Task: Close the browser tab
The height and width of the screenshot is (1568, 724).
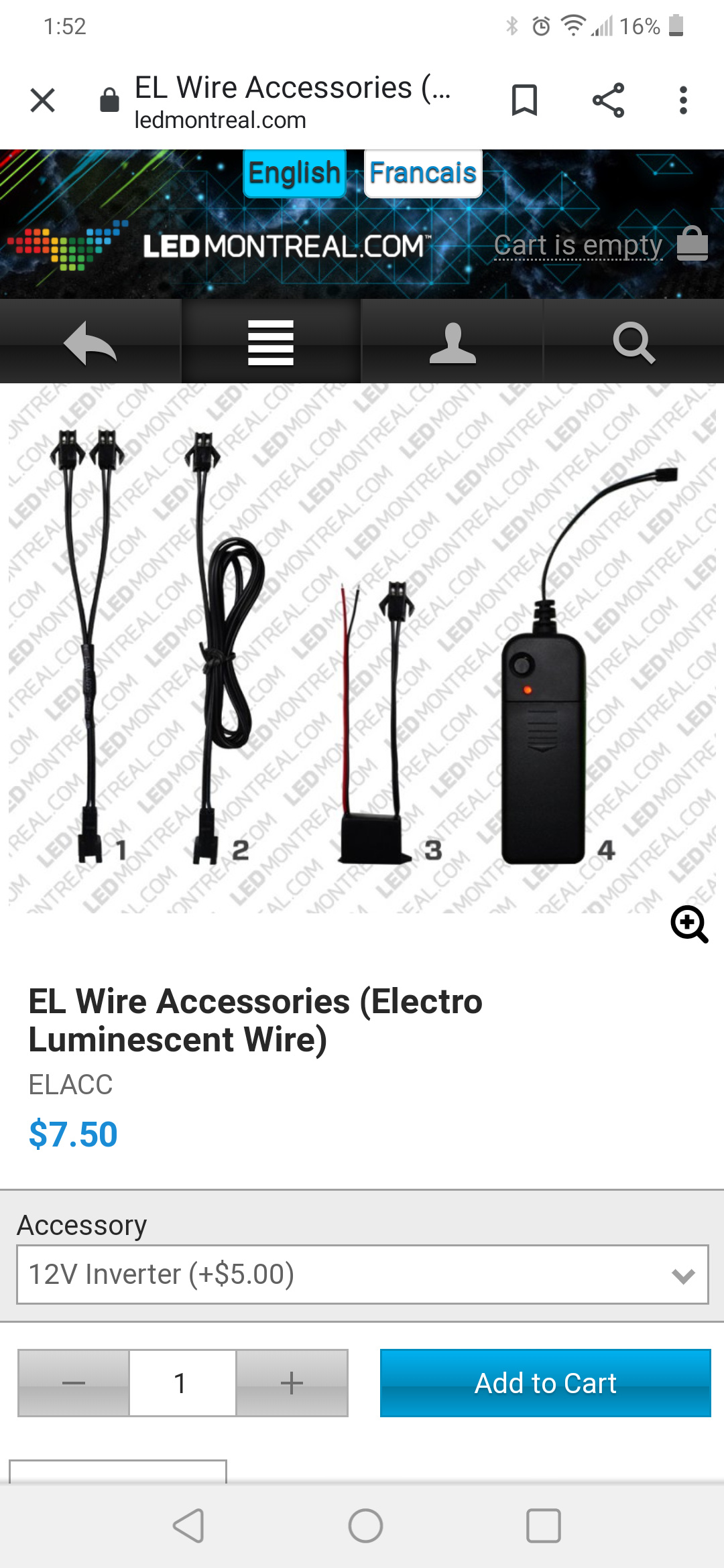Action: click(42, 101)
